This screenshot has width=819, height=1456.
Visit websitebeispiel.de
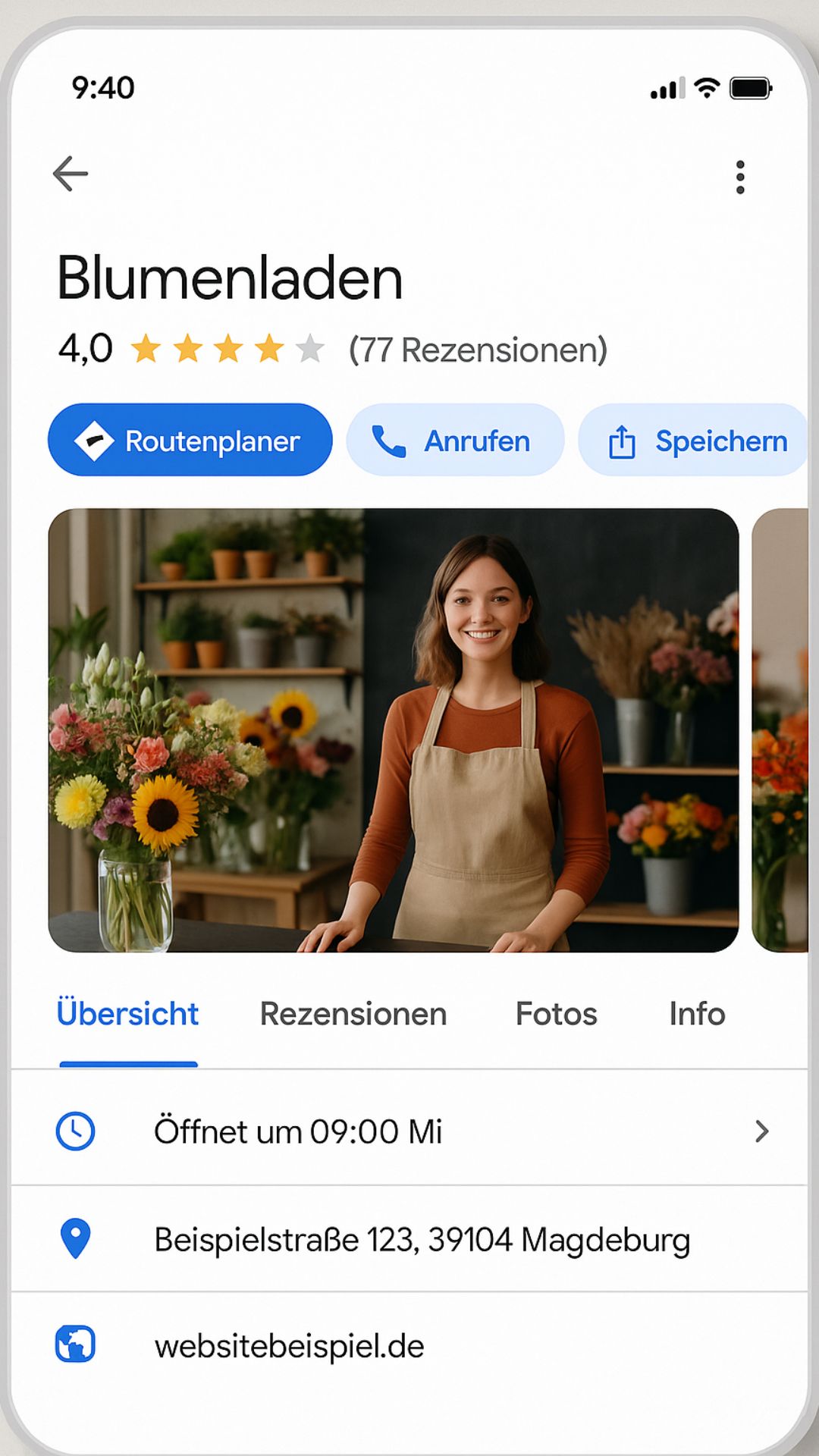coord(289,1346)
